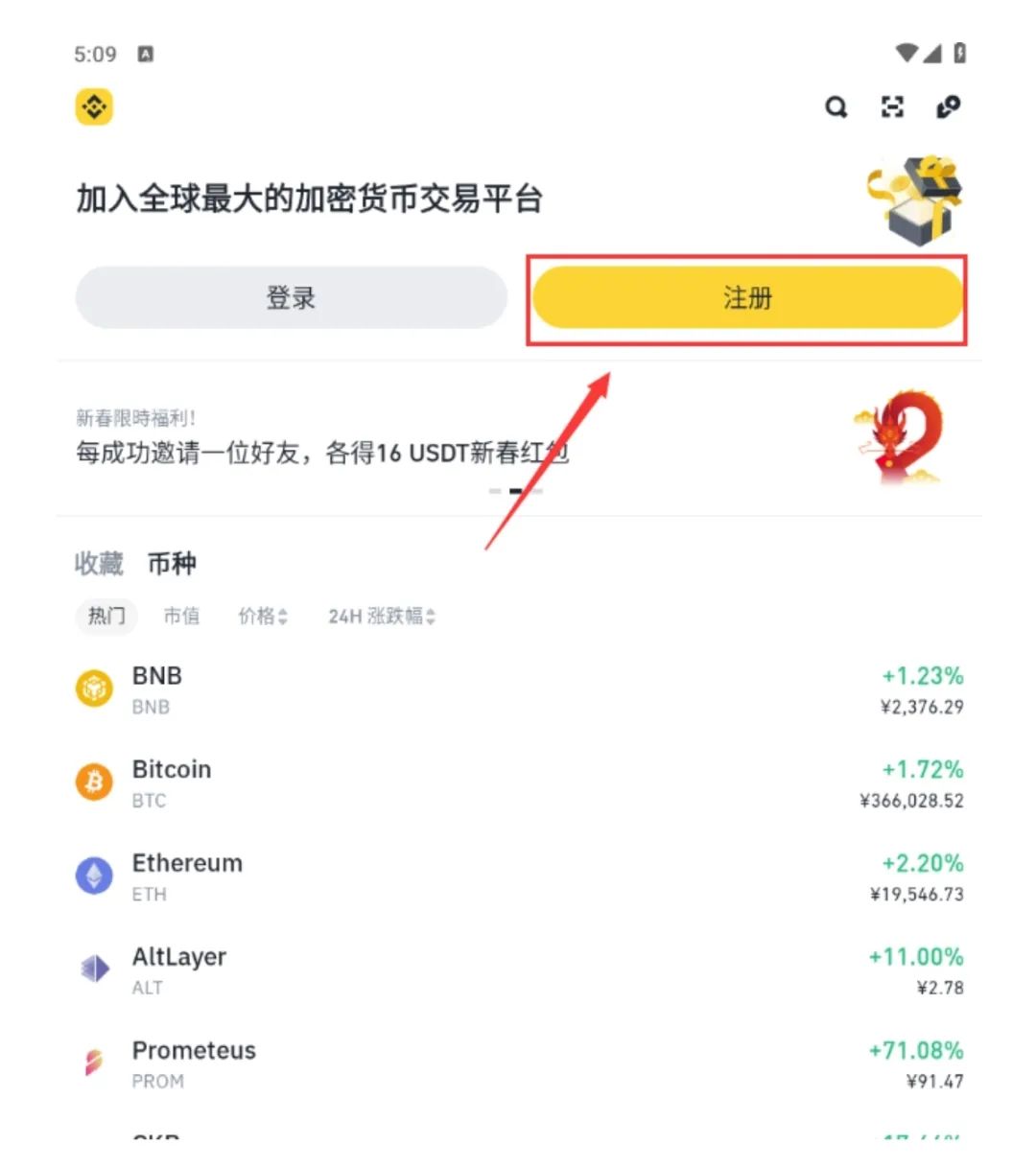Open the Binance logo profile menu
This screenshot has height=1168, width=1036.
[x=94, y=106]
